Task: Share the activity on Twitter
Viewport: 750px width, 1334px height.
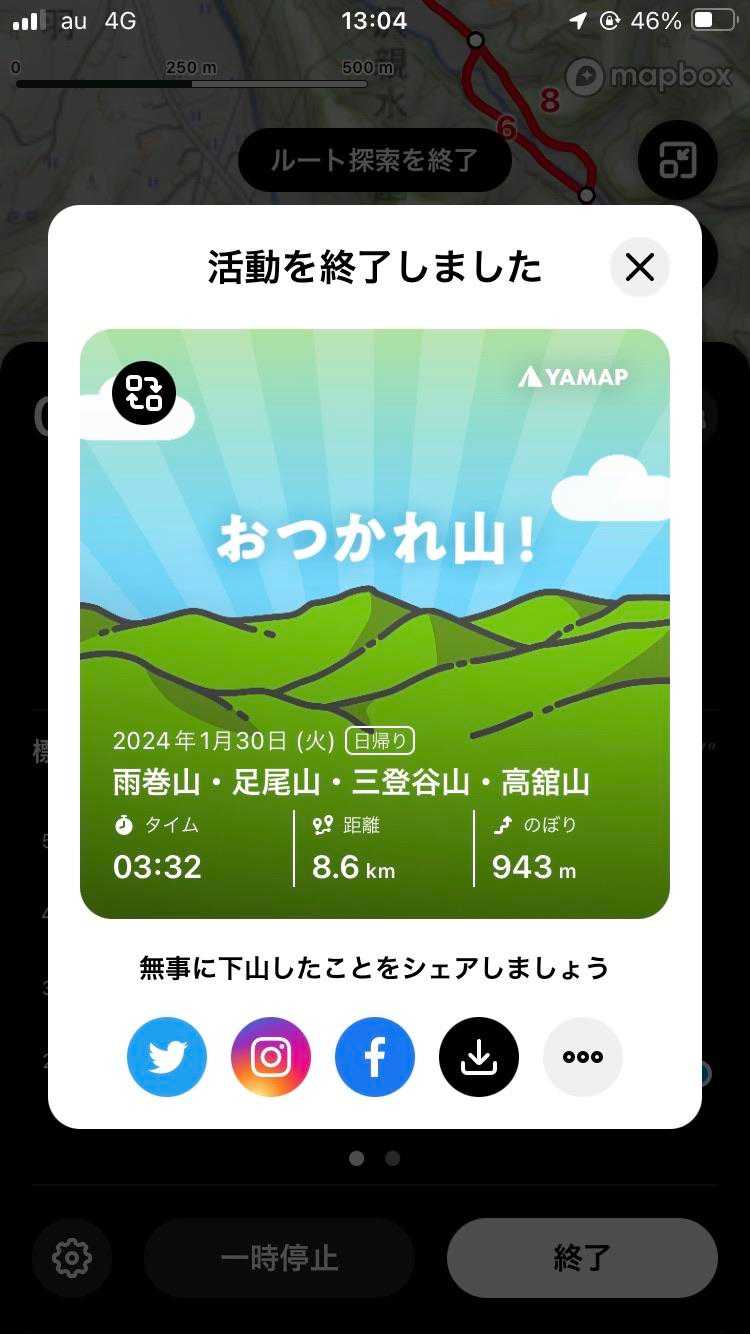Action: pyautogui.click(x=167, y=1057)
